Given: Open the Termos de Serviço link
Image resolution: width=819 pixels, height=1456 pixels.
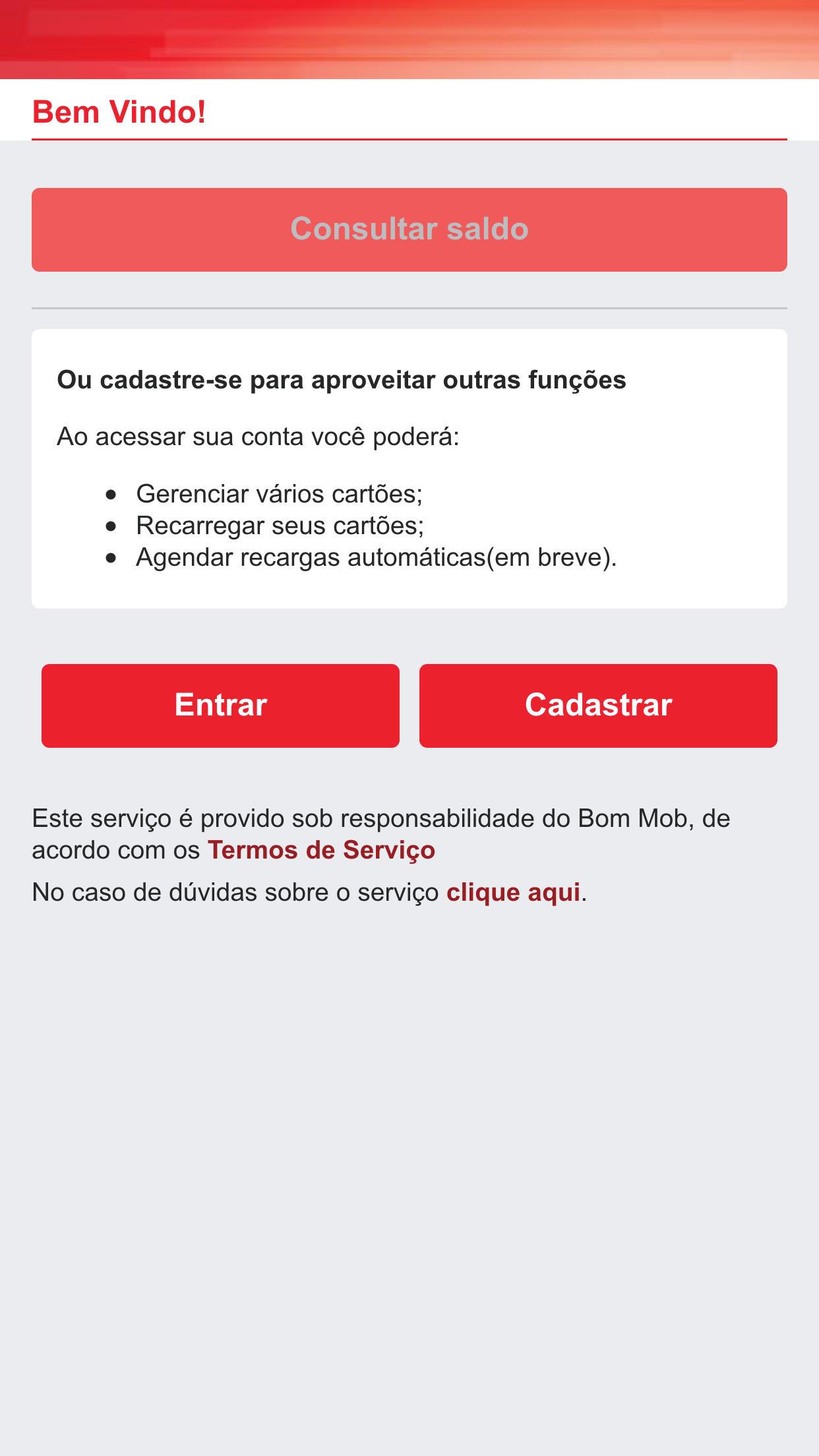Looking at the screenshot, I should pos(321,850).
